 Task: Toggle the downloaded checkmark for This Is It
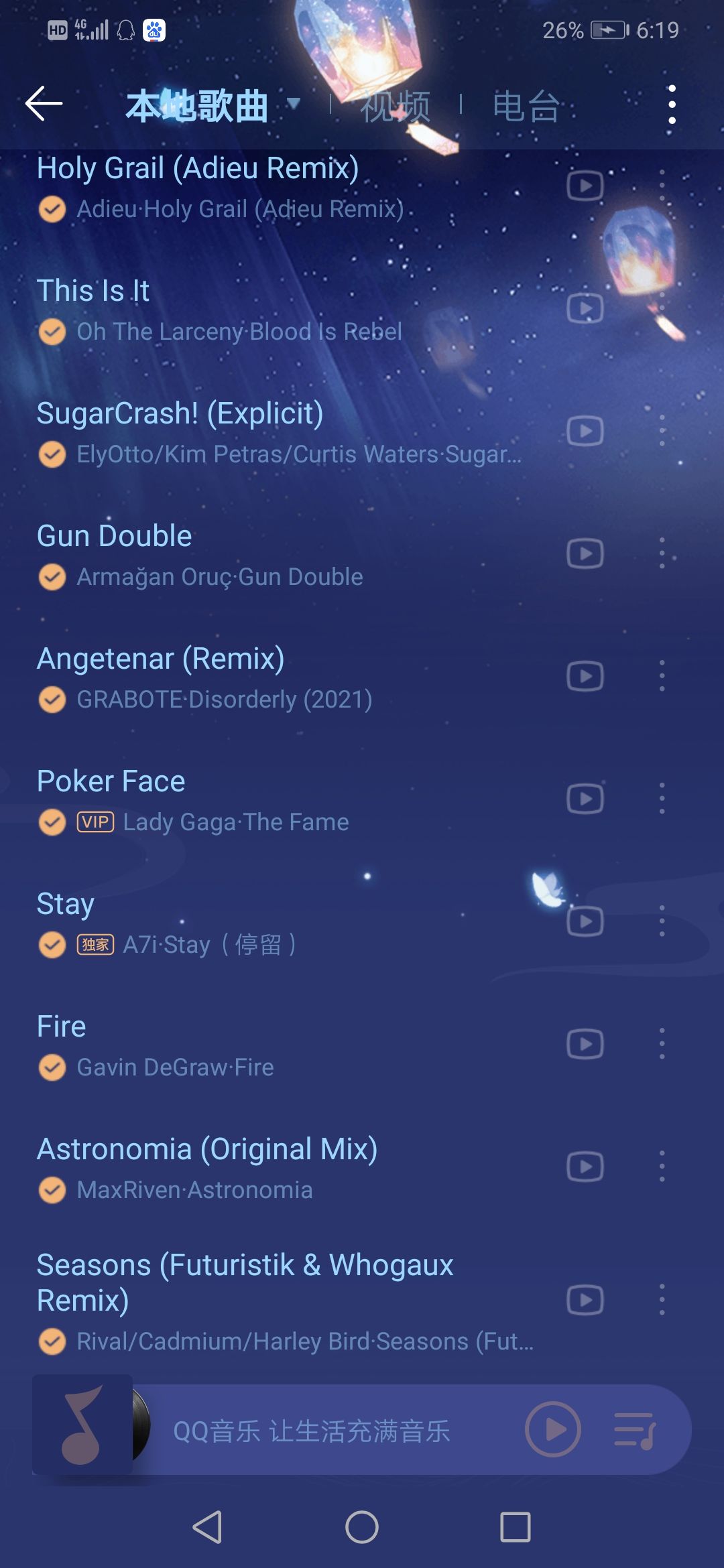tap(52, 332)
